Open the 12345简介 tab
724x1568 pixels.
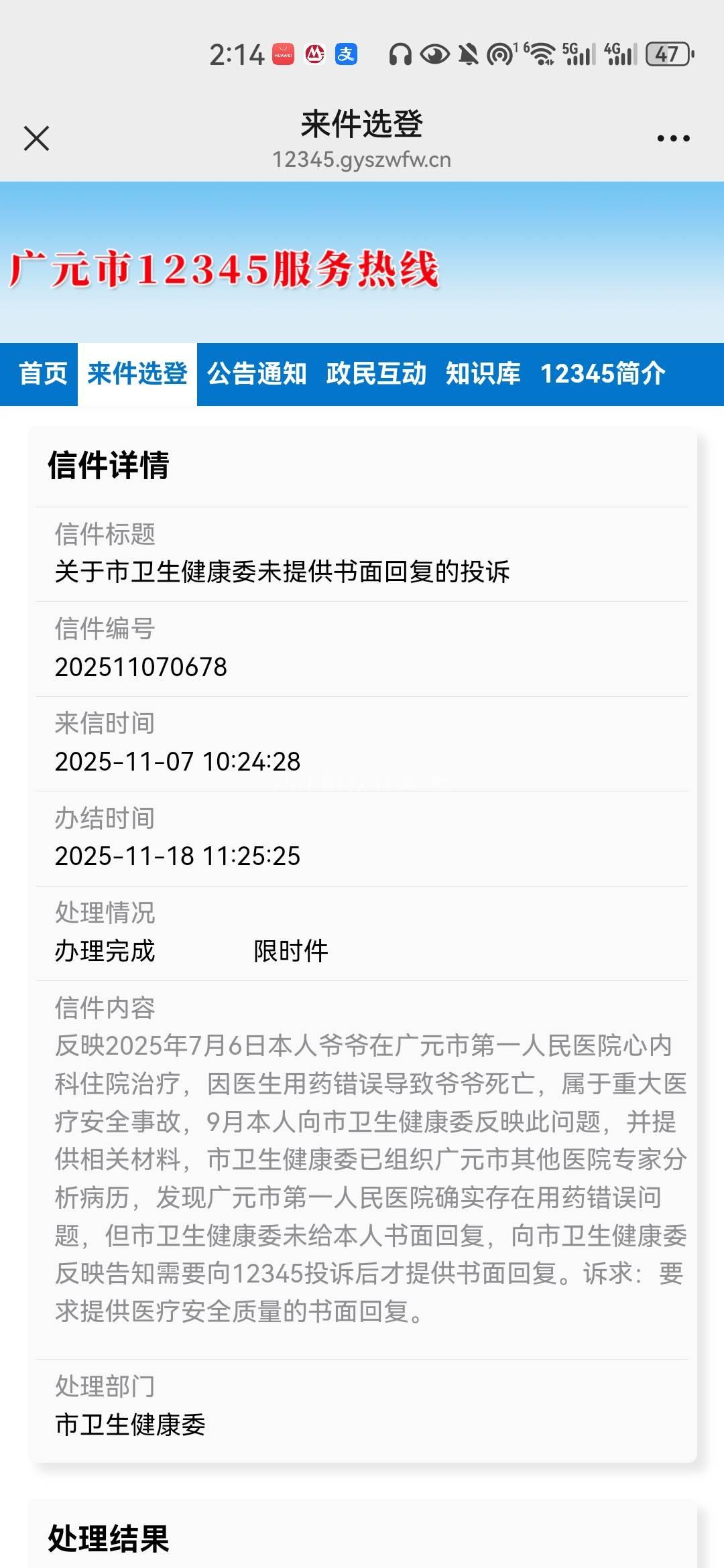[x=603, y=374]
